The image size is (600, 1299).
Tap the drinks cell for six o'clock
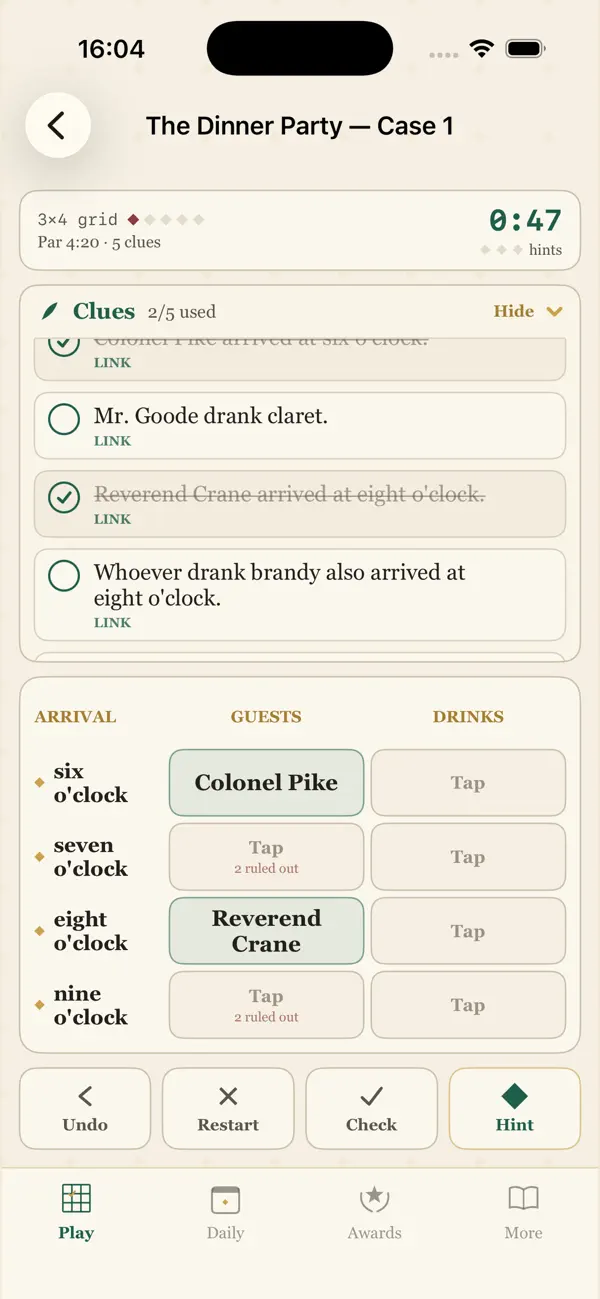tap(468, 783)
